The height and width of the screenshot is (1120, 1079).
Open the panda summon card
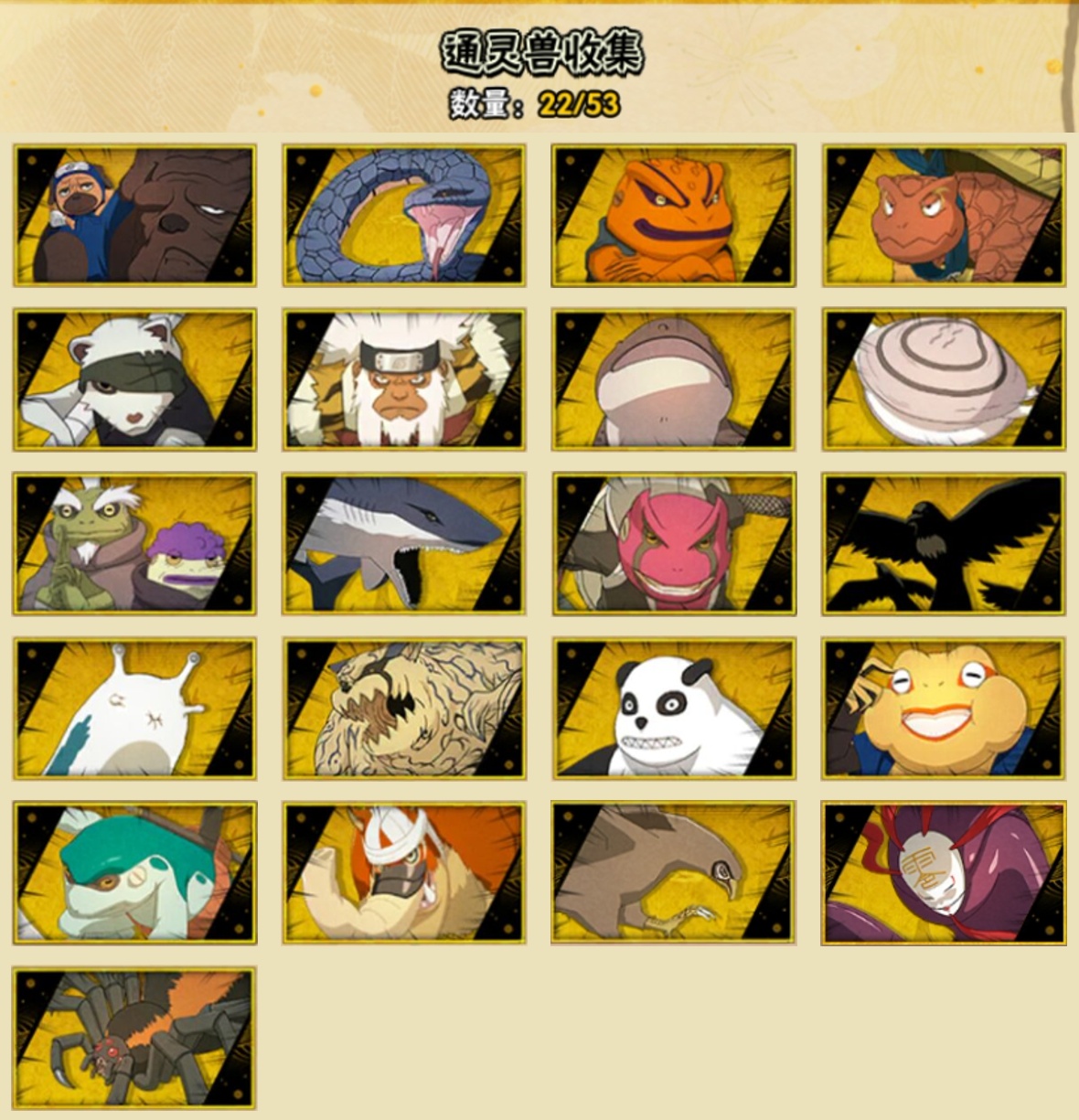(x=673, y=709)
